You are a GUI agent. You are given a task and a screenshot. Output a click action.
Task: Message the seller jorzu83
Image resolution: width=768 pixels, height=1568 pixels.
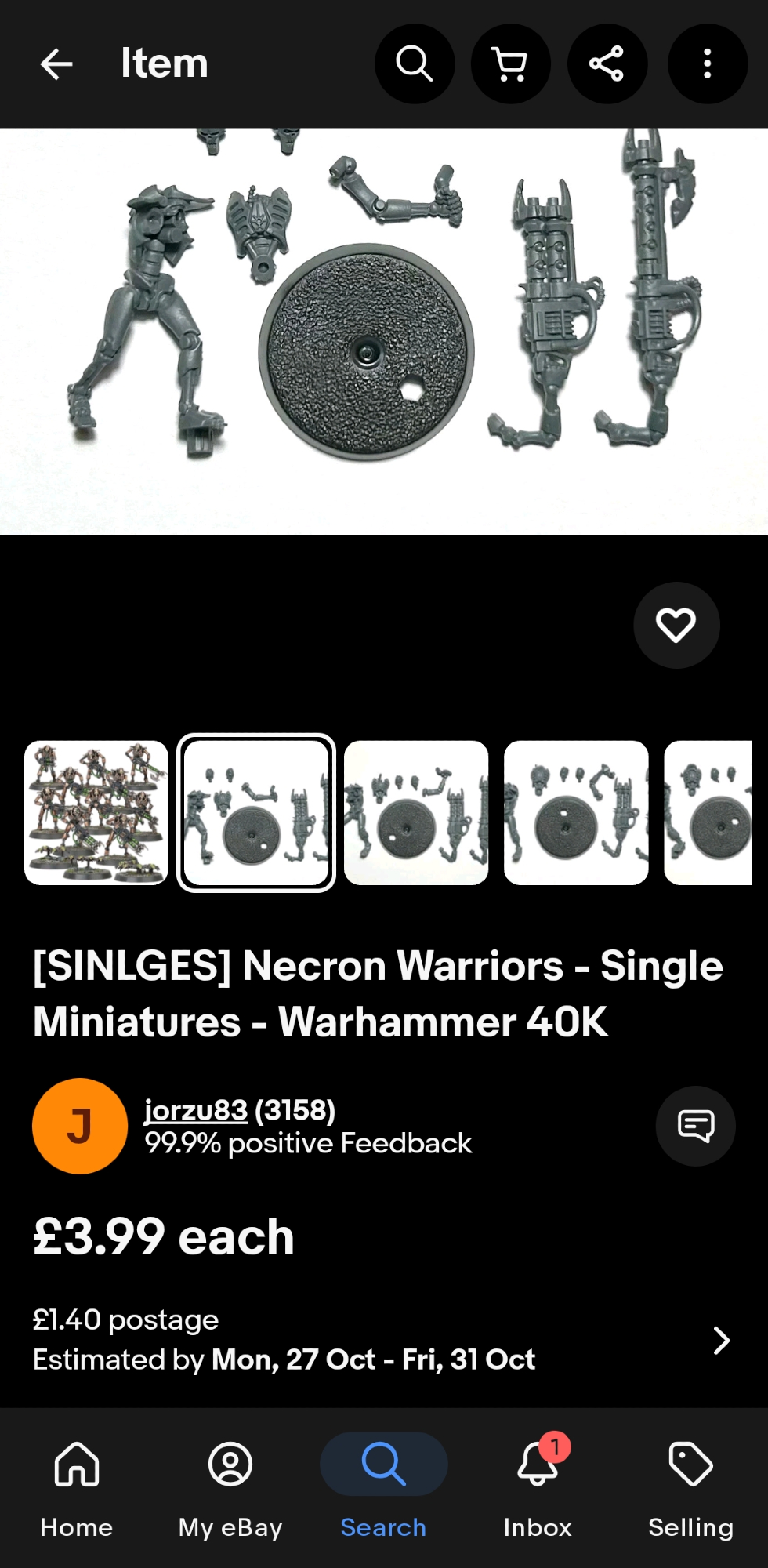(x=695, y=1126)
